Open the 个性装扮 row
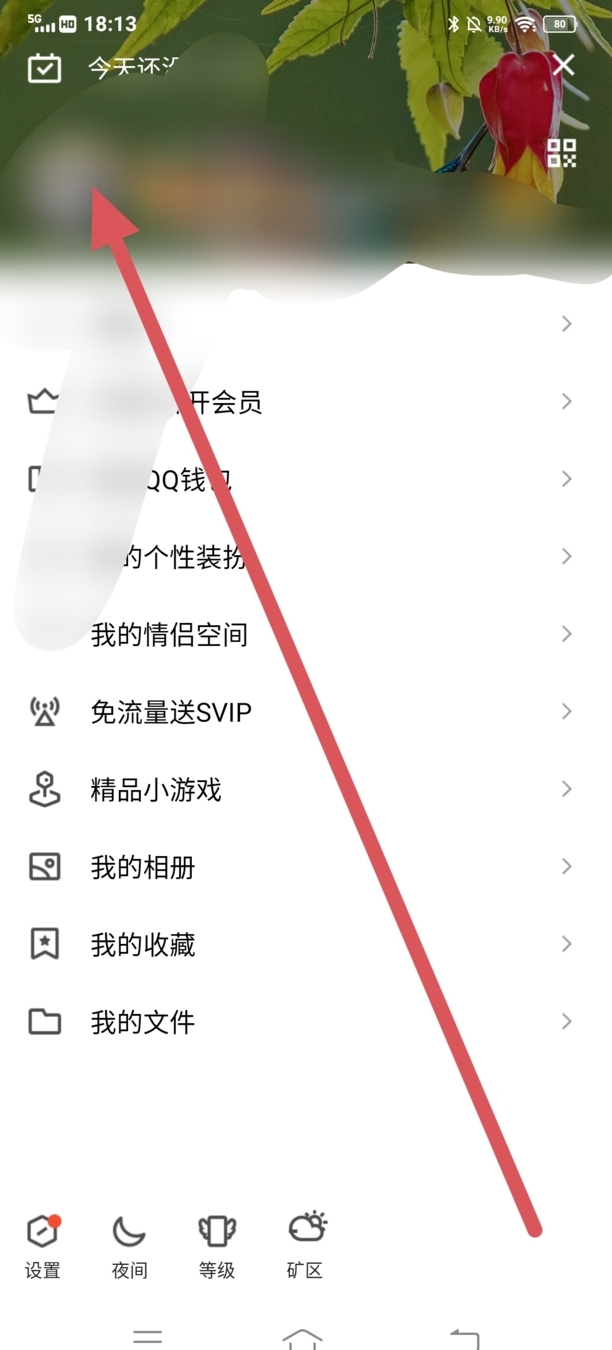Screen dimensions: 612x1350 pyautogui.click(x=306, y=557)
